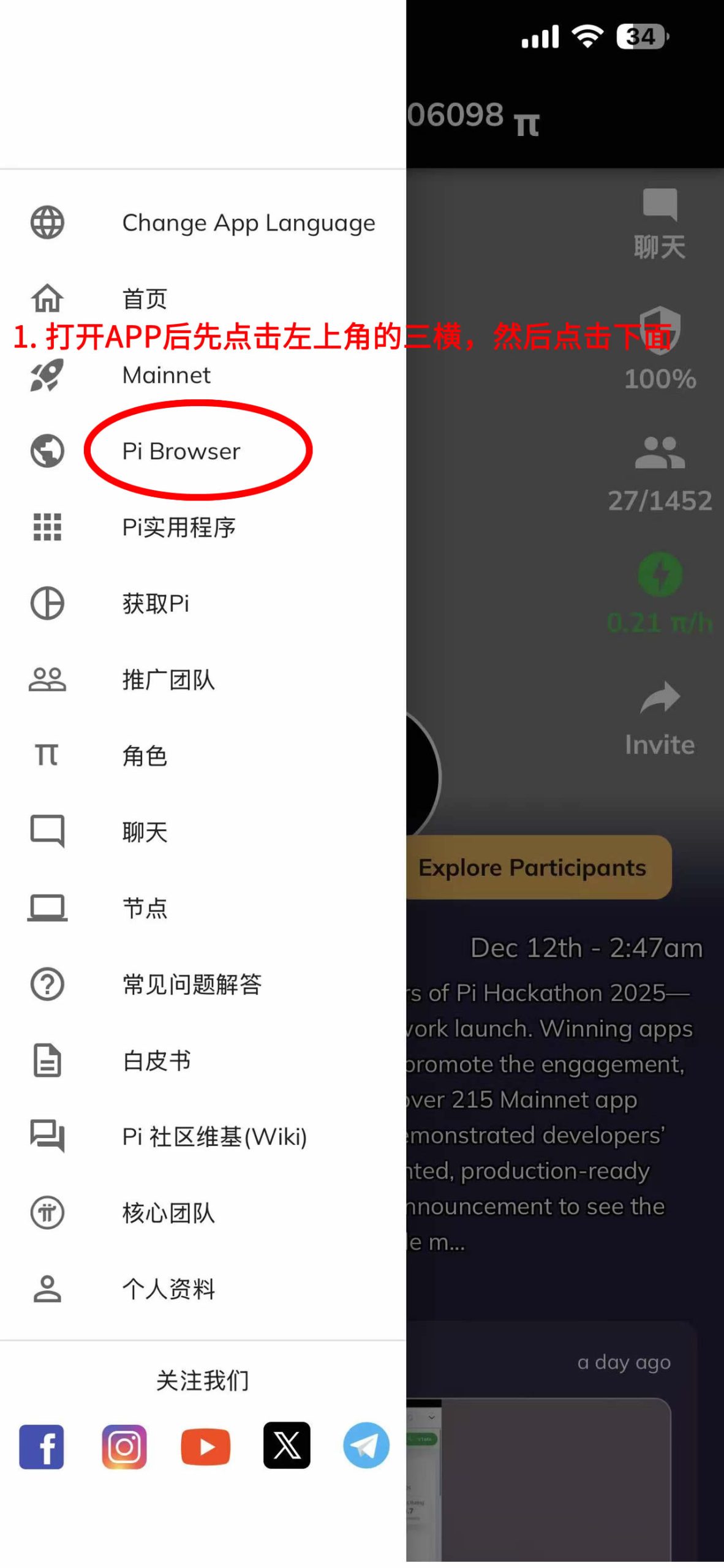The image size is (724, 1568).
Task: Go to 首页 home page
Action: tap(145, 299)
